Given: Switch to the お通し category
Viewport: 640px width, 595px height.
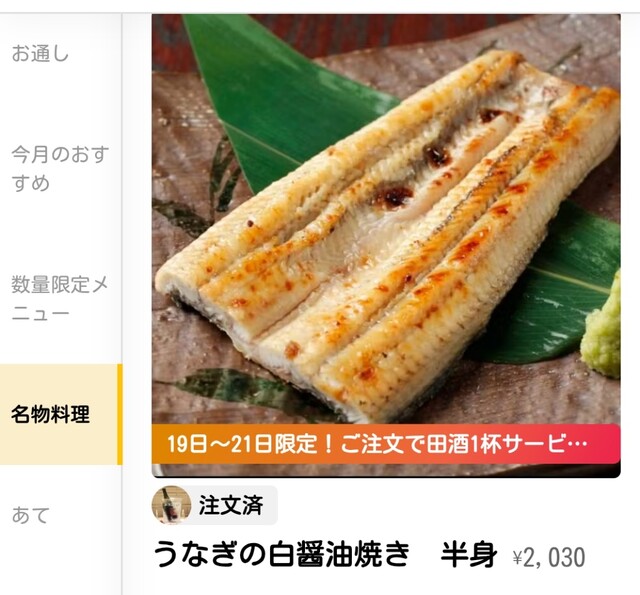Looking at the screenshot, I should (41, 54).
